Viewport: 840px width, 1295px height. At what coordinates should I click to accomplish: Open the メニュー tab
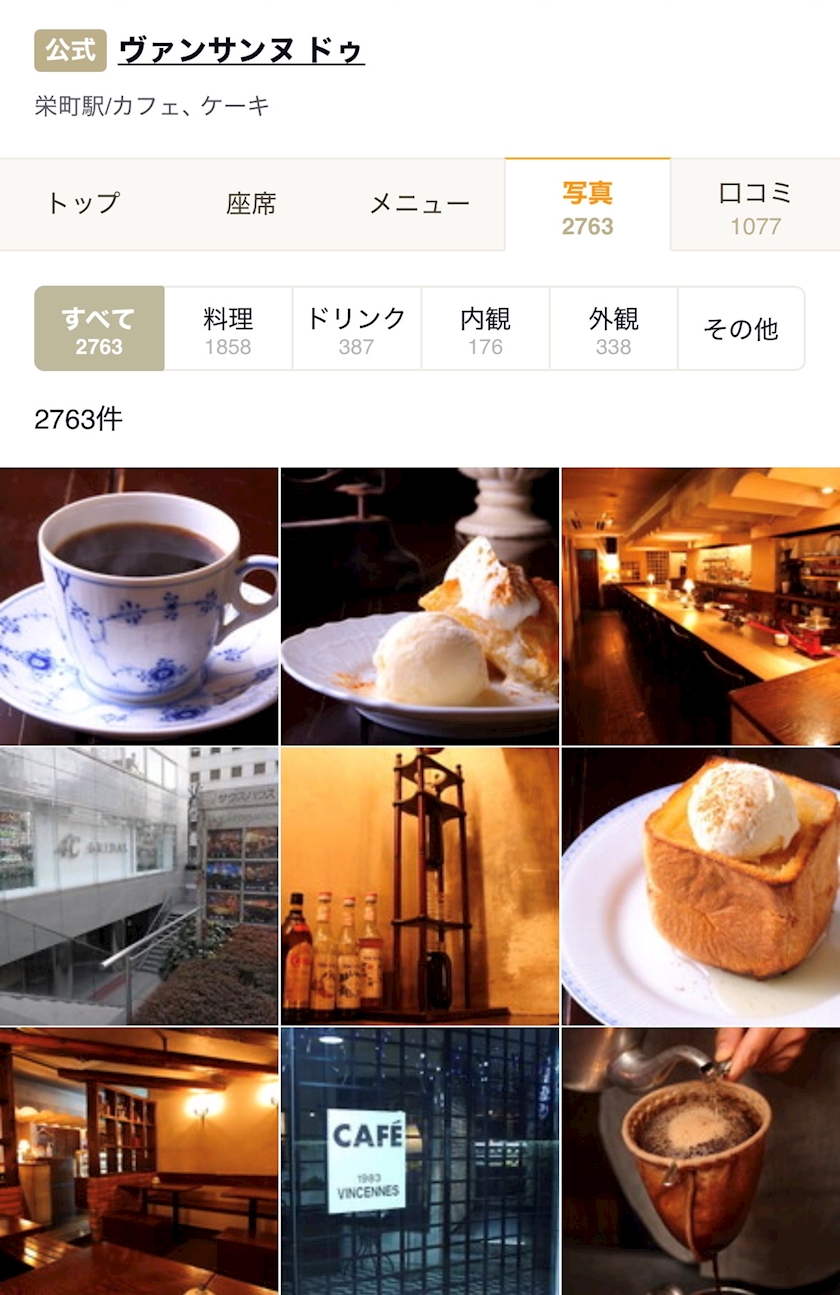420,204
